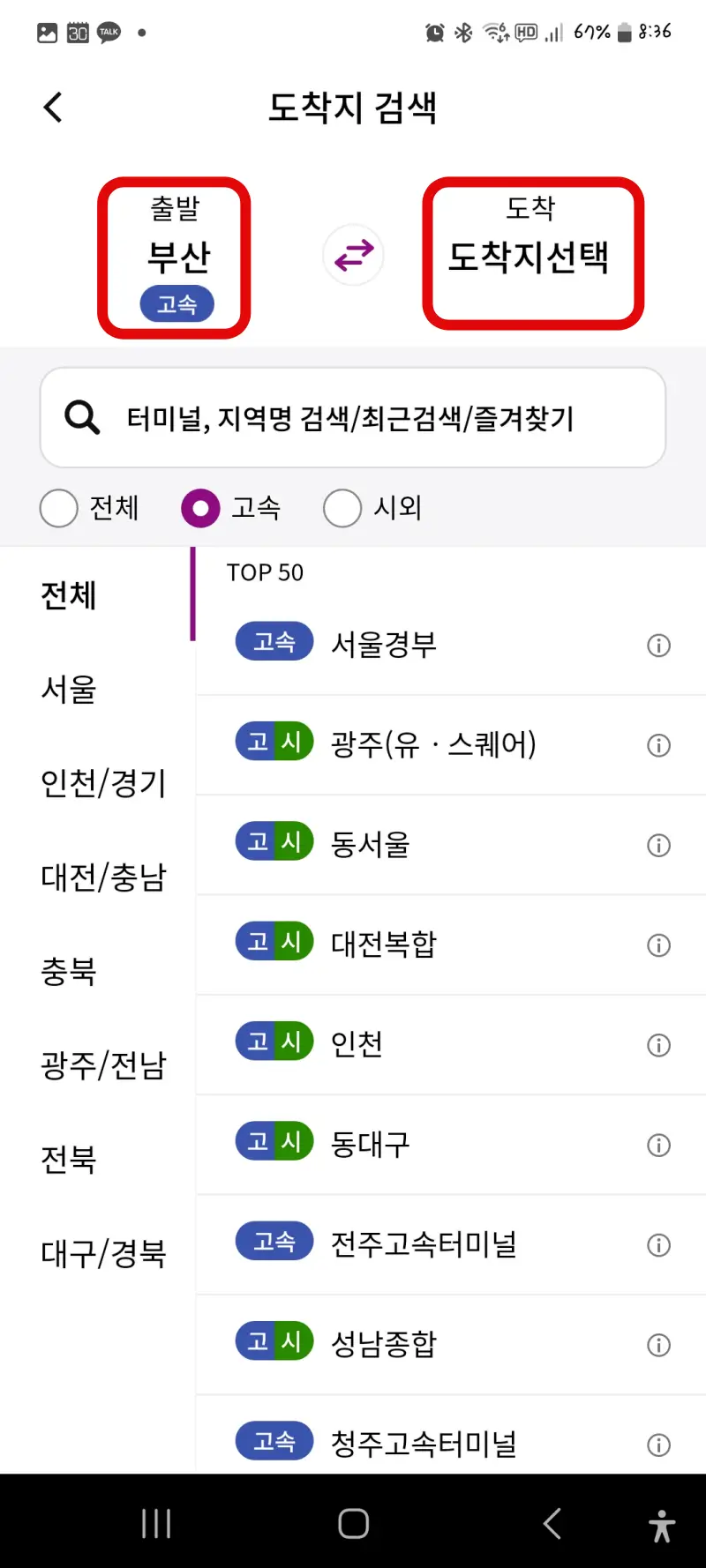Click the terminal search input field
This screenshot has width=706, height=1568.
(x=353, y=416)
